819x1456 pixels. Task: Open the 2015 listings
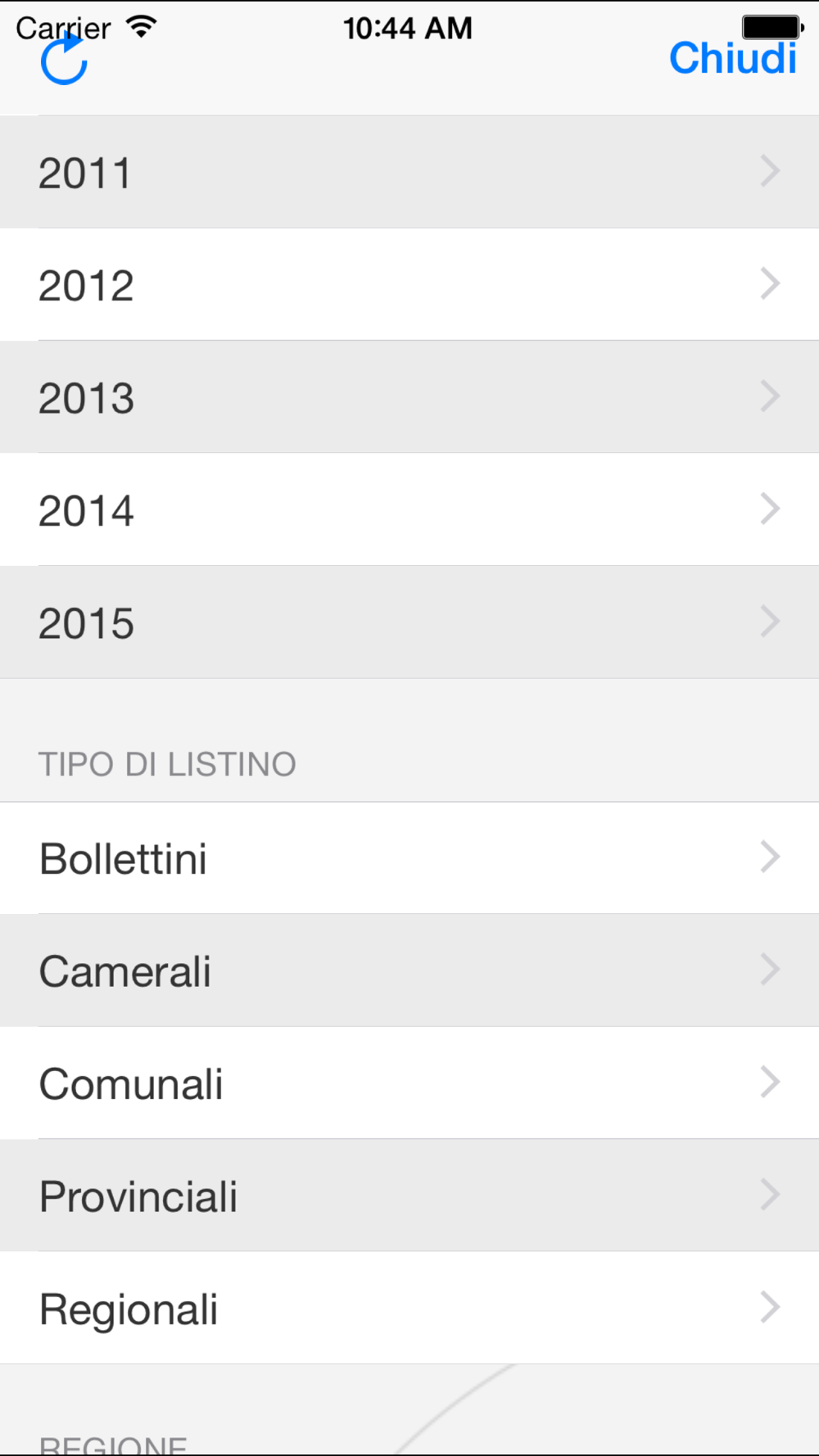[409, 622]
